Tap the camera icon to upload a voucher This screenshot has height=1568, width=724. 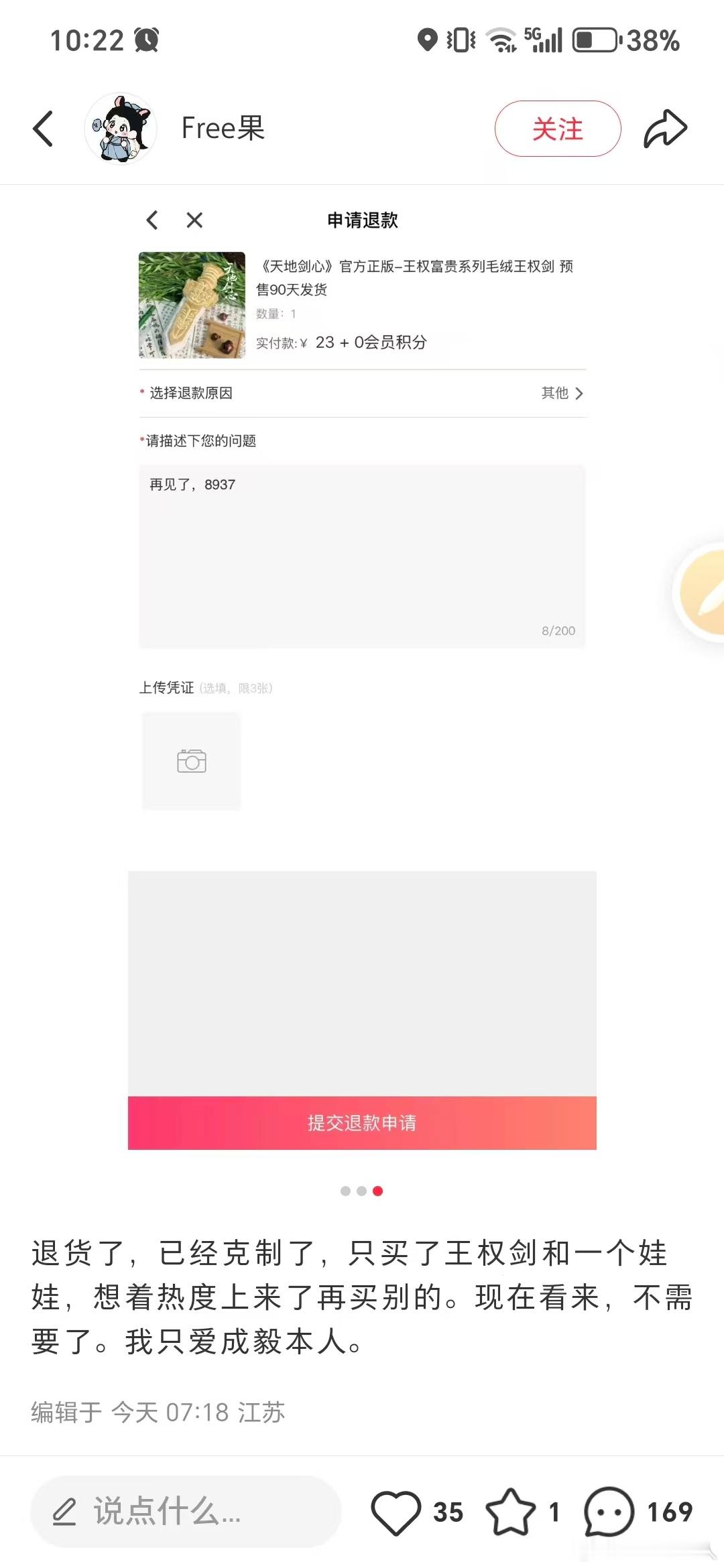(x=191, y=761)
